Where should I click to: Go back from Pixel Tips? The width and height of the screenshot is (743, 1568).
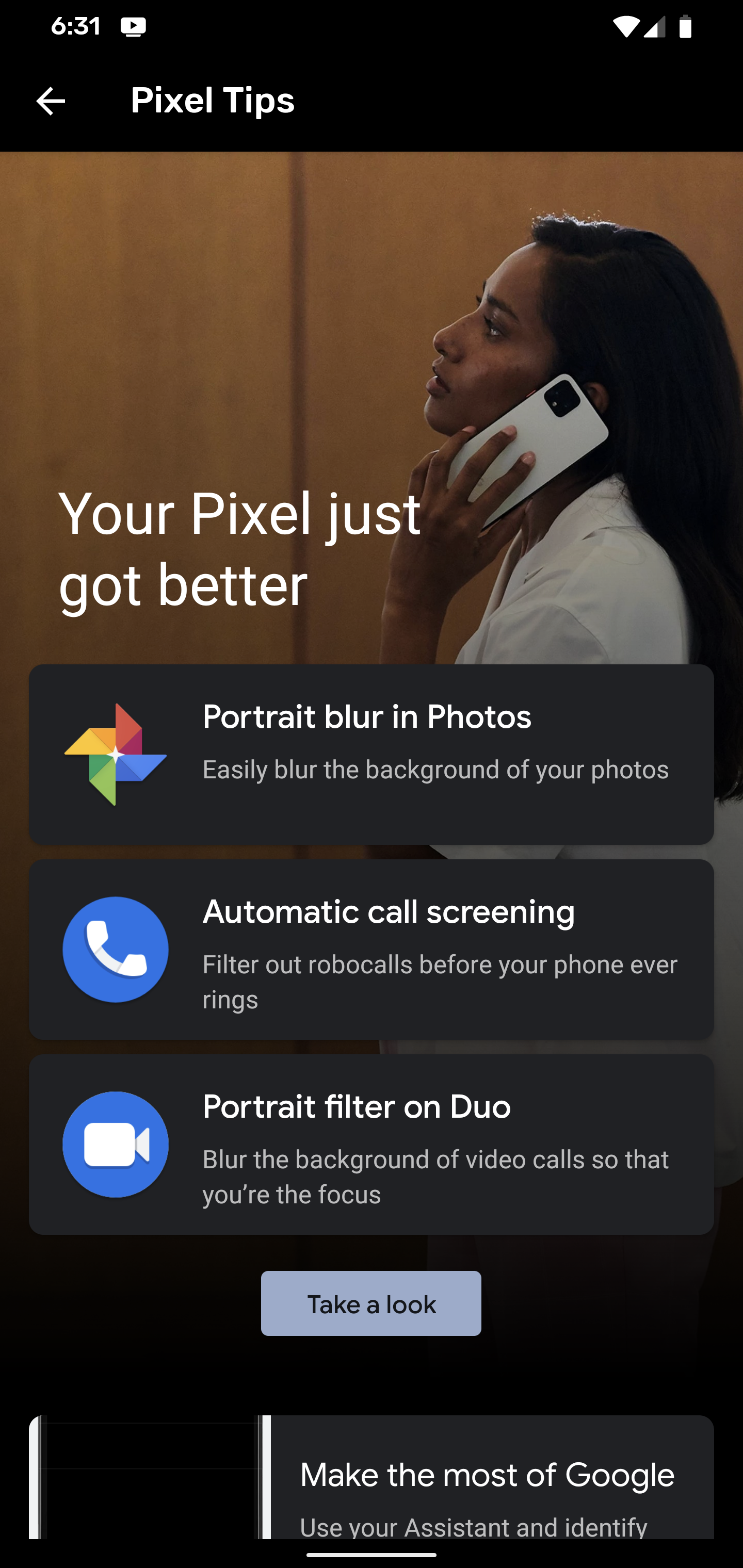pyautogui.click(x=51, y=101)
